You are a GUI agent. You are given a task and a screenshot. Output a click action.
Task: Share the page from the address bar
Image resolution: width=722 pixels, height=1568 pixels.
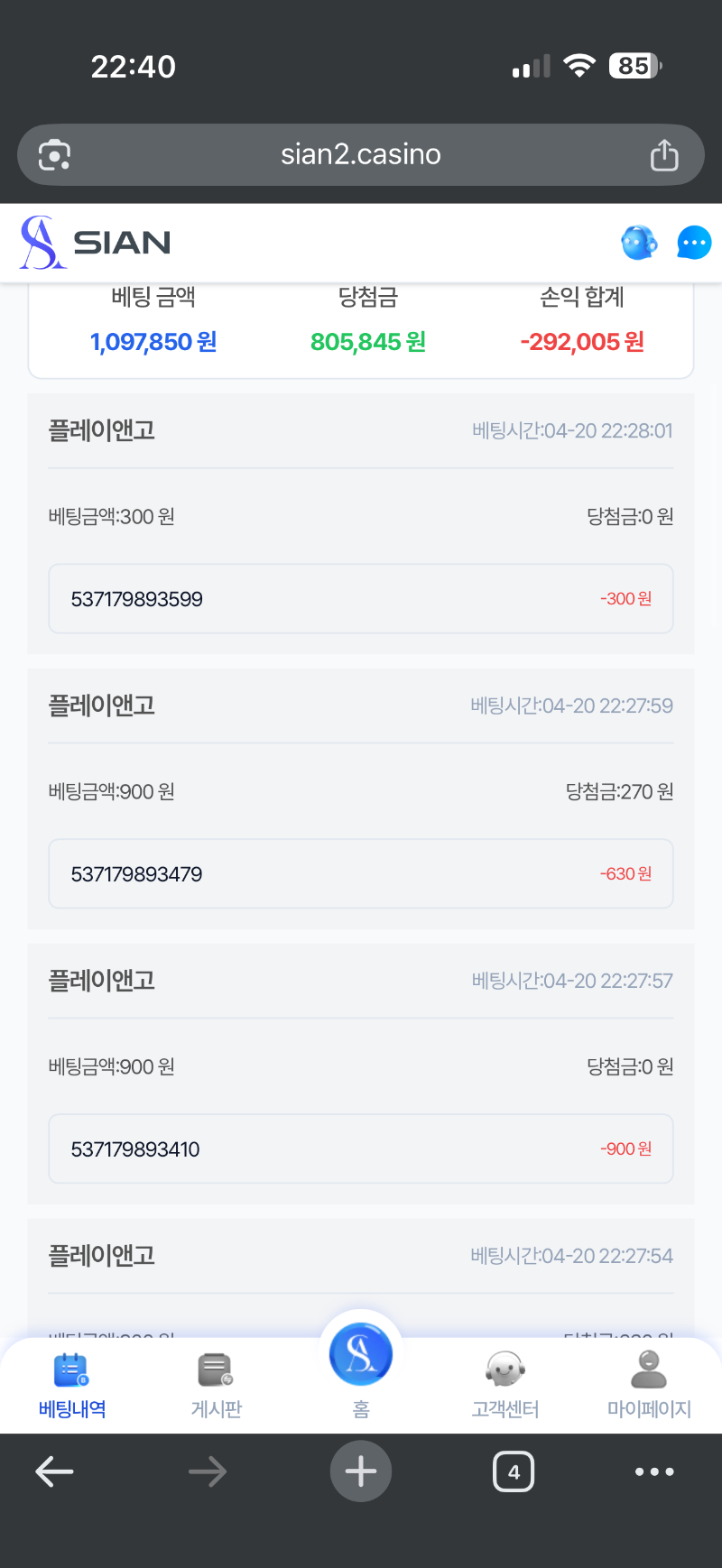tap(664, 155)
